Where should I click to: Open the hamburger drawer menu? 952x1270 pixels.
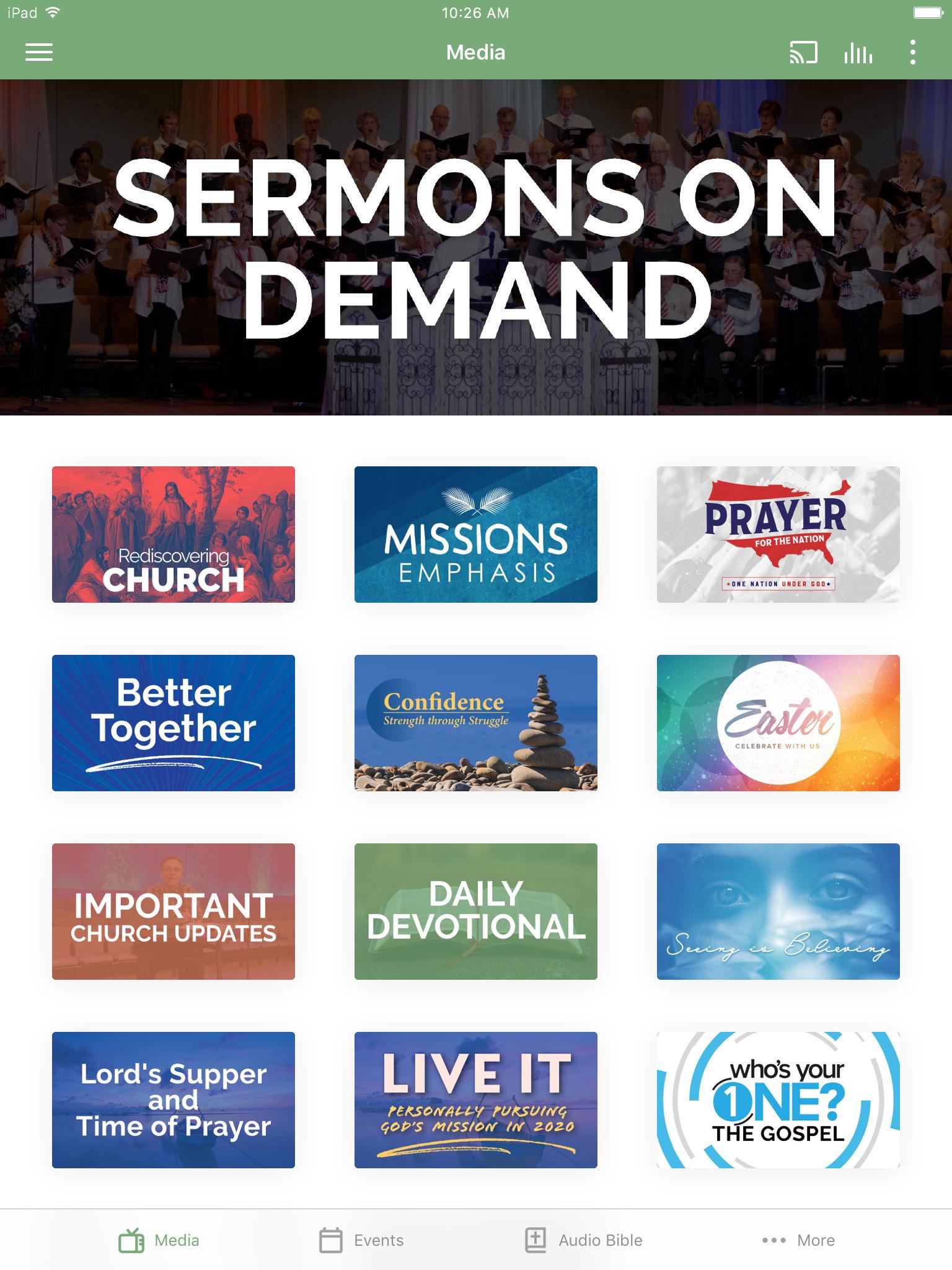(38, 52)
